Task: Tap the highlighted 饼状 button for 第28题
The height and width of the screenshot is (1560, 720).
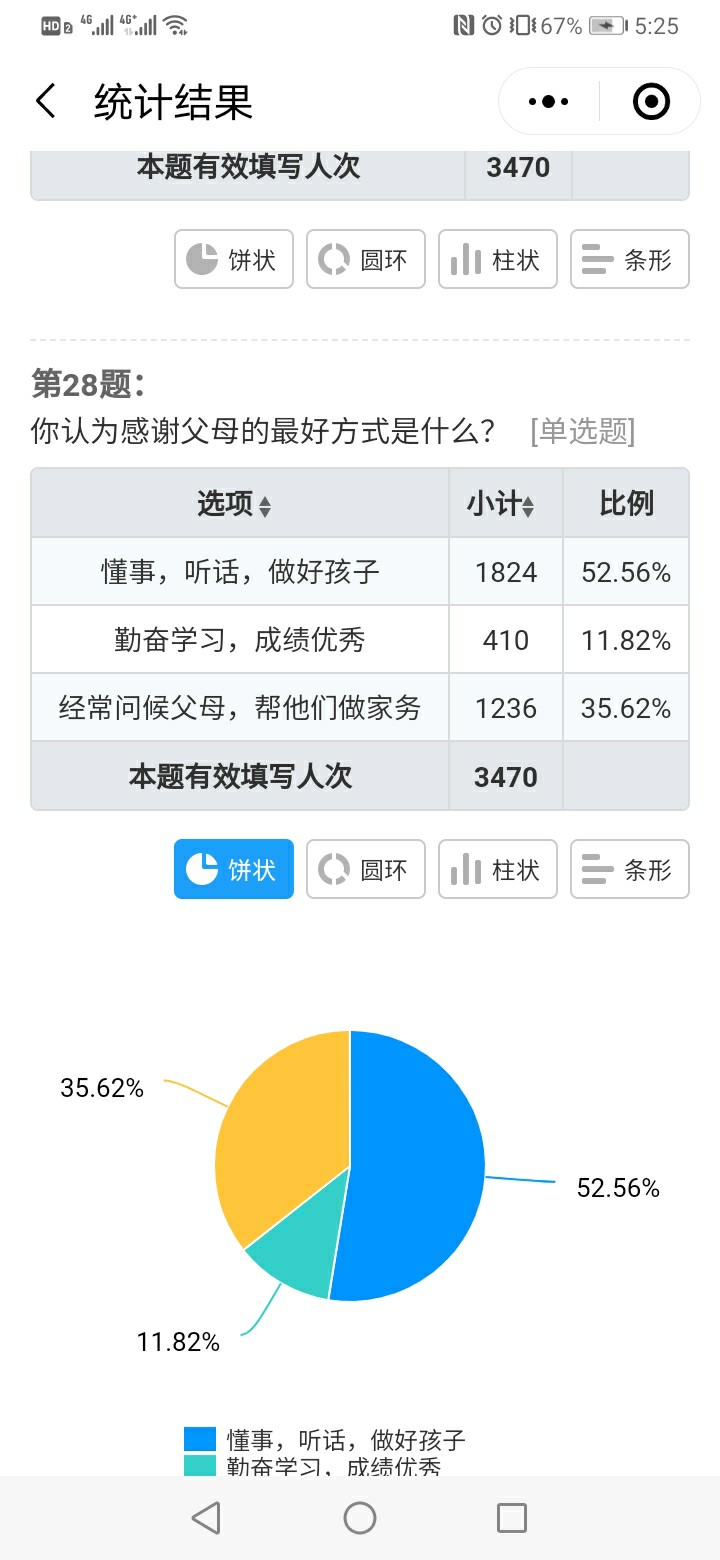Action: coord(234,870)
